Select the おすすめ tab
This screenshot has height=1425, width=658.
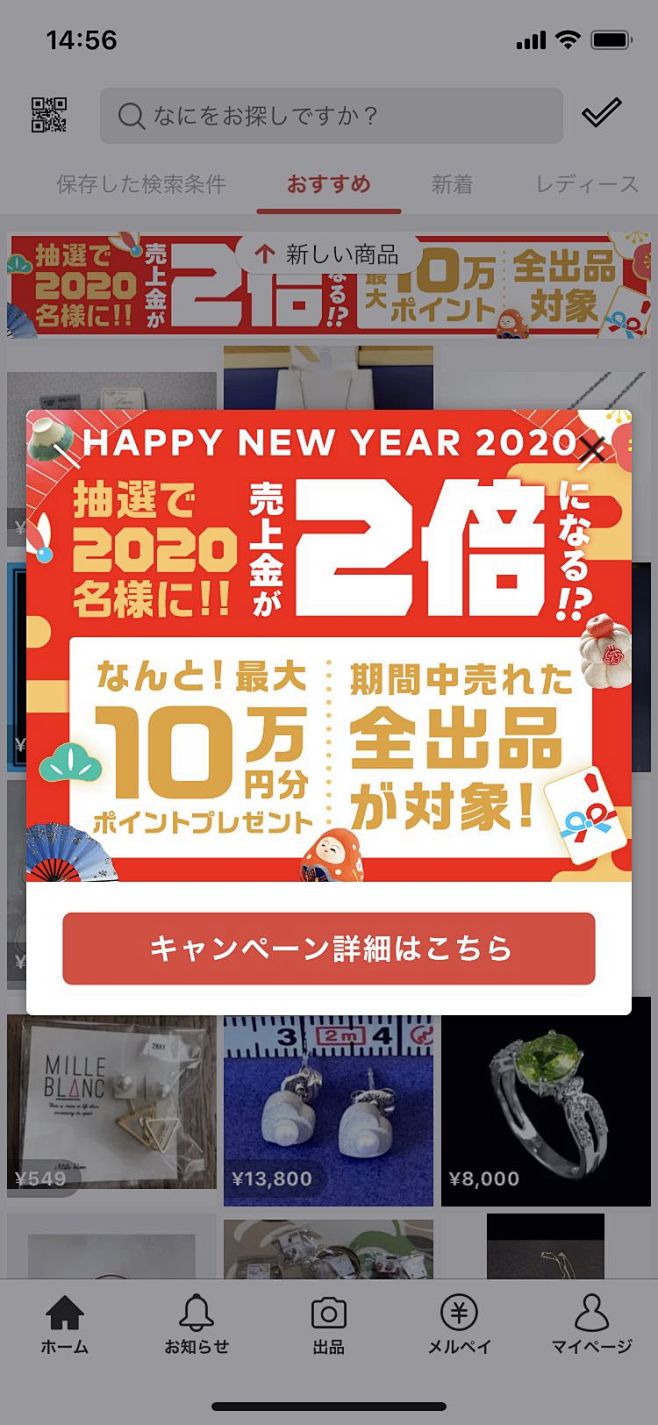[328, 184]
